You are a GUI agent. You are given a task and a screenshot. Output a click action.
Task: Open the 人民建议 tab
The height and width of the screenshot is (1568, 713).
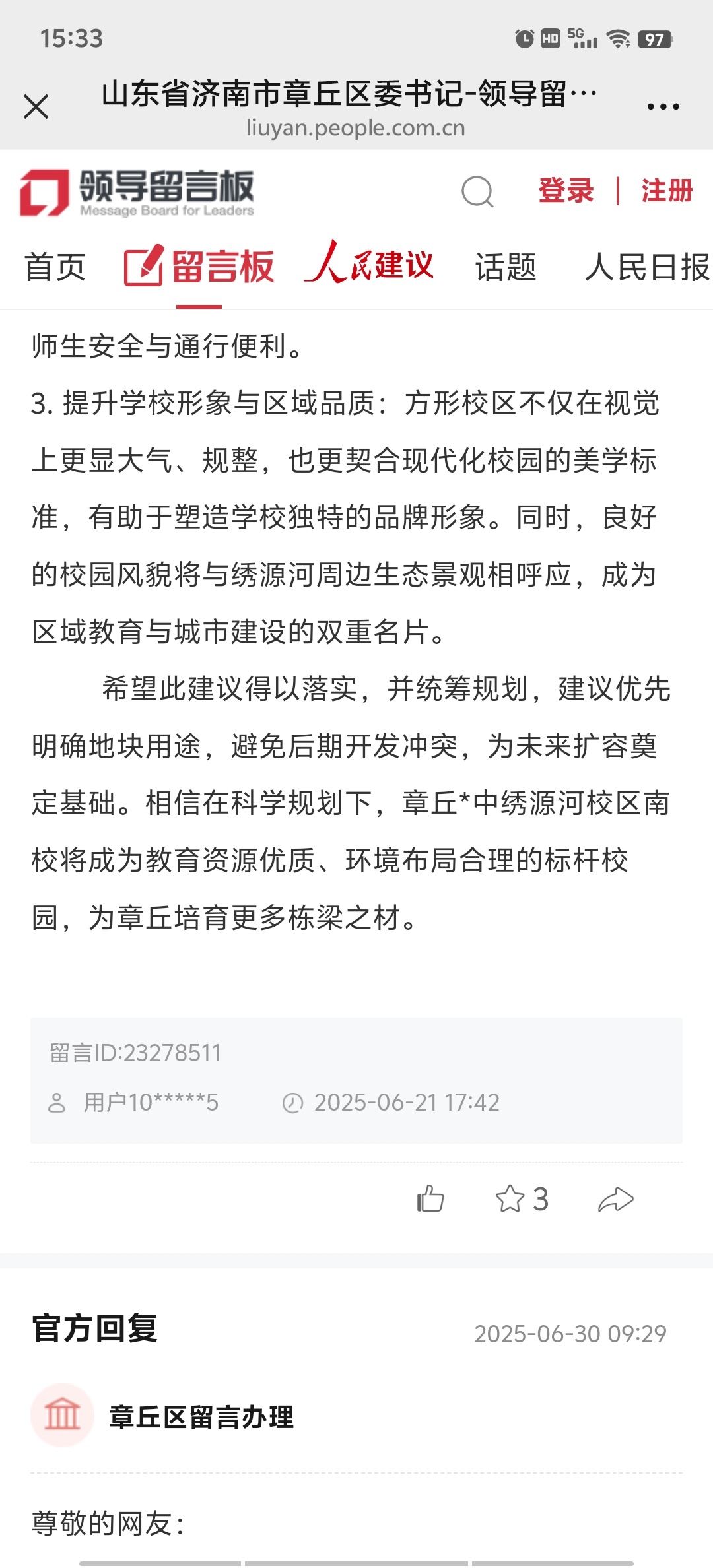click(x=369, y=263)
